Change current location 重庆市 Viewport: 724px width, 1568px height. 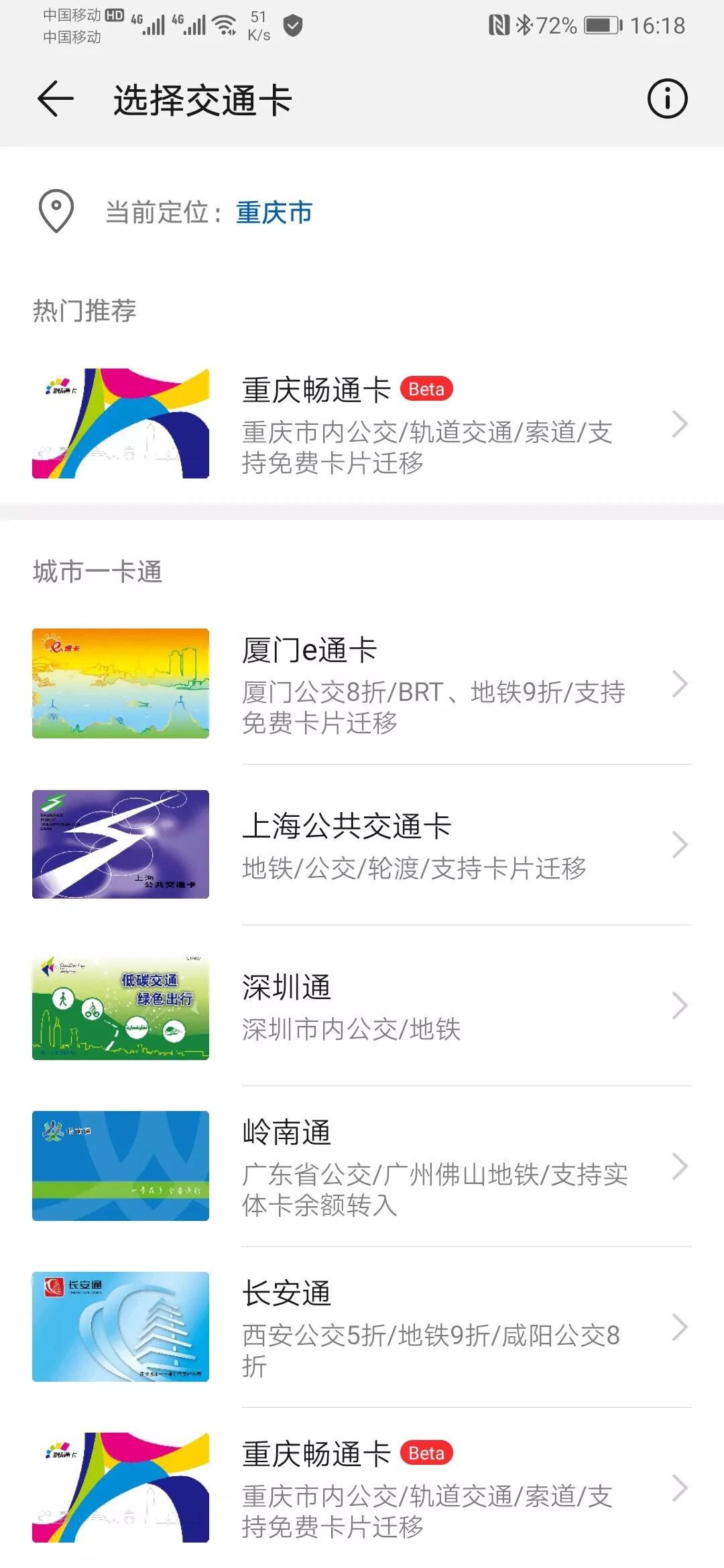(274, 213)
